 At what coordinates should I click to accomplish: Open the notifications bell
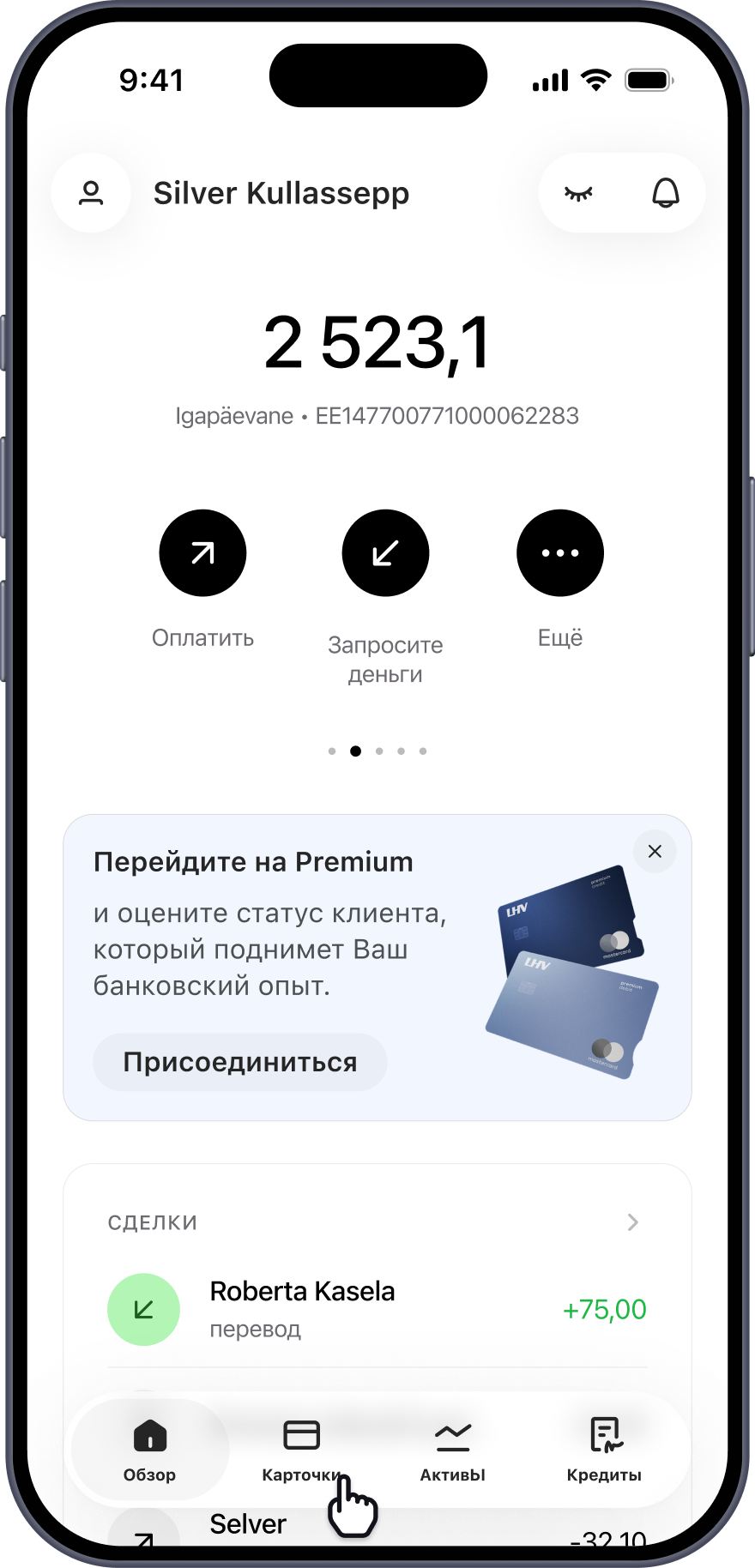pyautogui.click(x=666, y=193)
